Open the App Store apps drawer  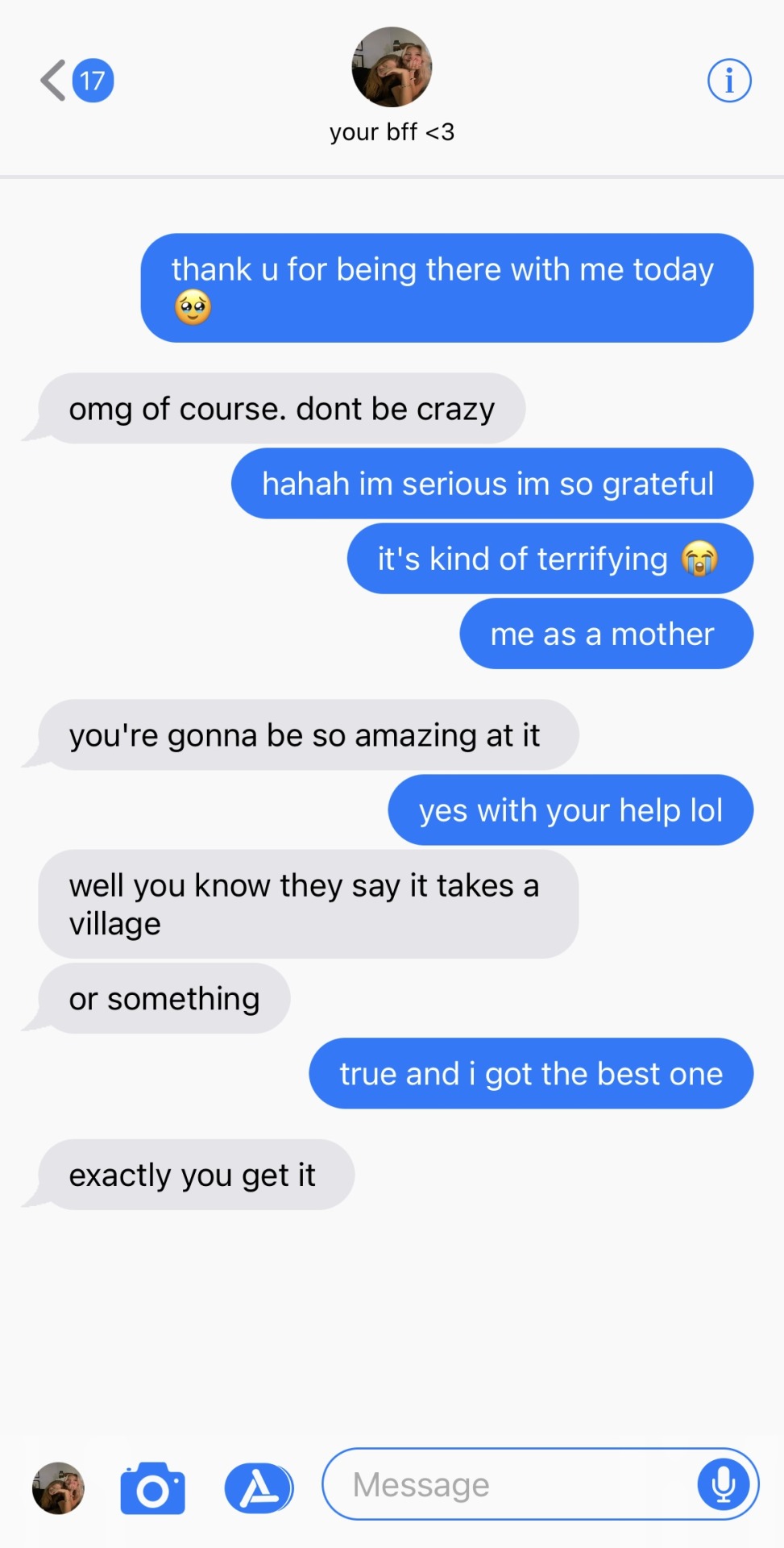click(x=259, y=1488)
